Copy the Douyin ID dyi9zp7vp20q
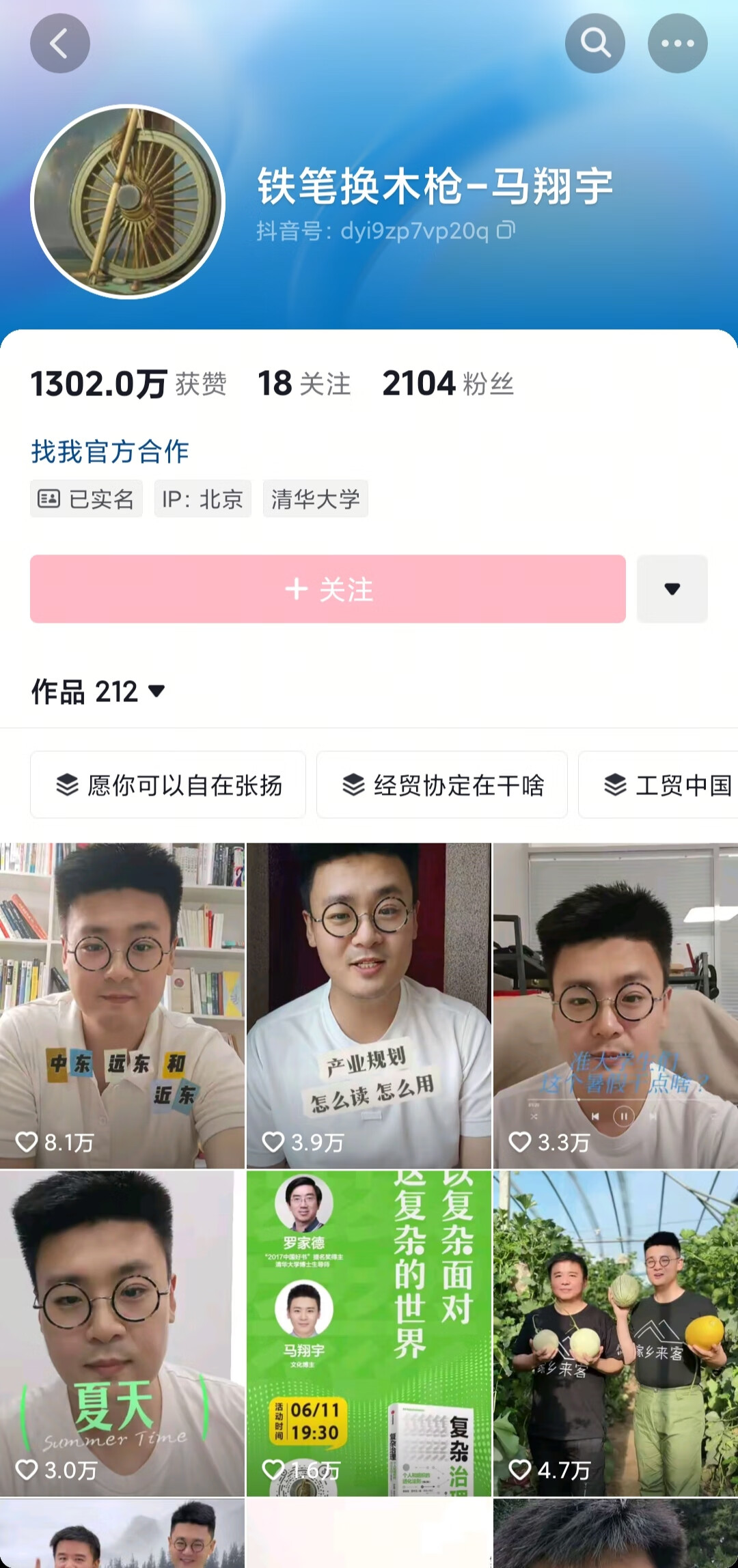The image size is (738, 1568). (506, 231)
